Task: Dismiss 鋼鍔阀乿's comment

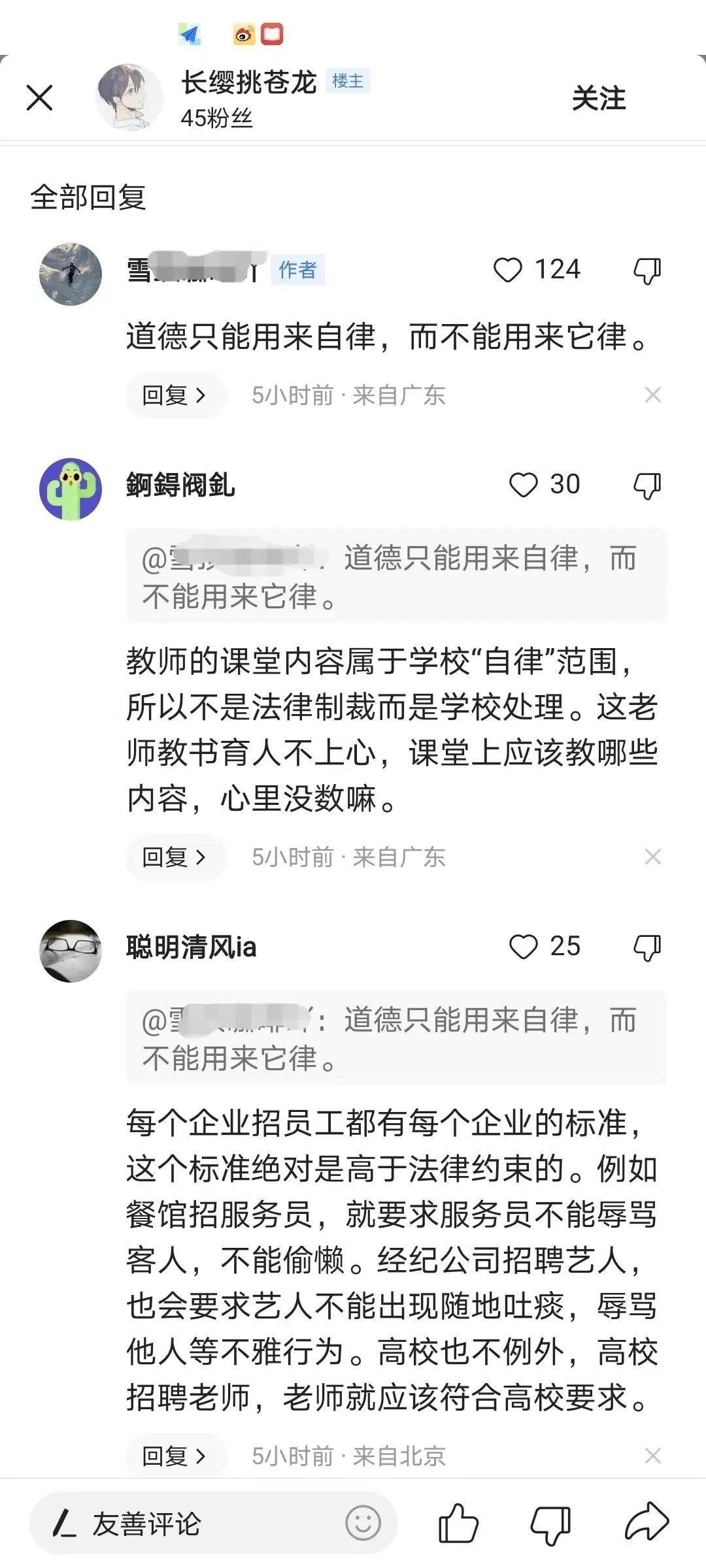Action: pos(652,857)
